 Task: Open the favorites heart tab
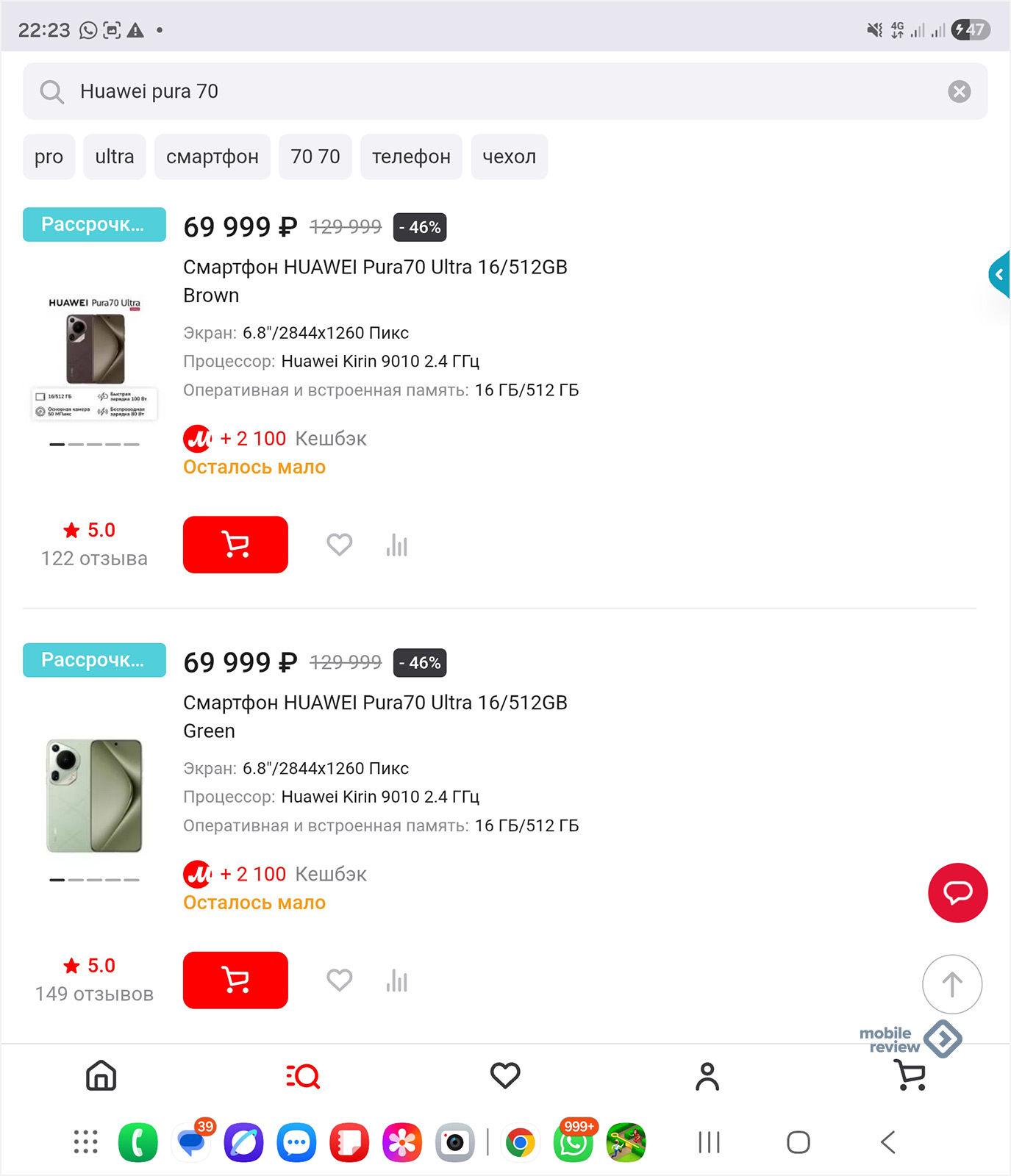pyautogui.click(x=505, y=1076)
